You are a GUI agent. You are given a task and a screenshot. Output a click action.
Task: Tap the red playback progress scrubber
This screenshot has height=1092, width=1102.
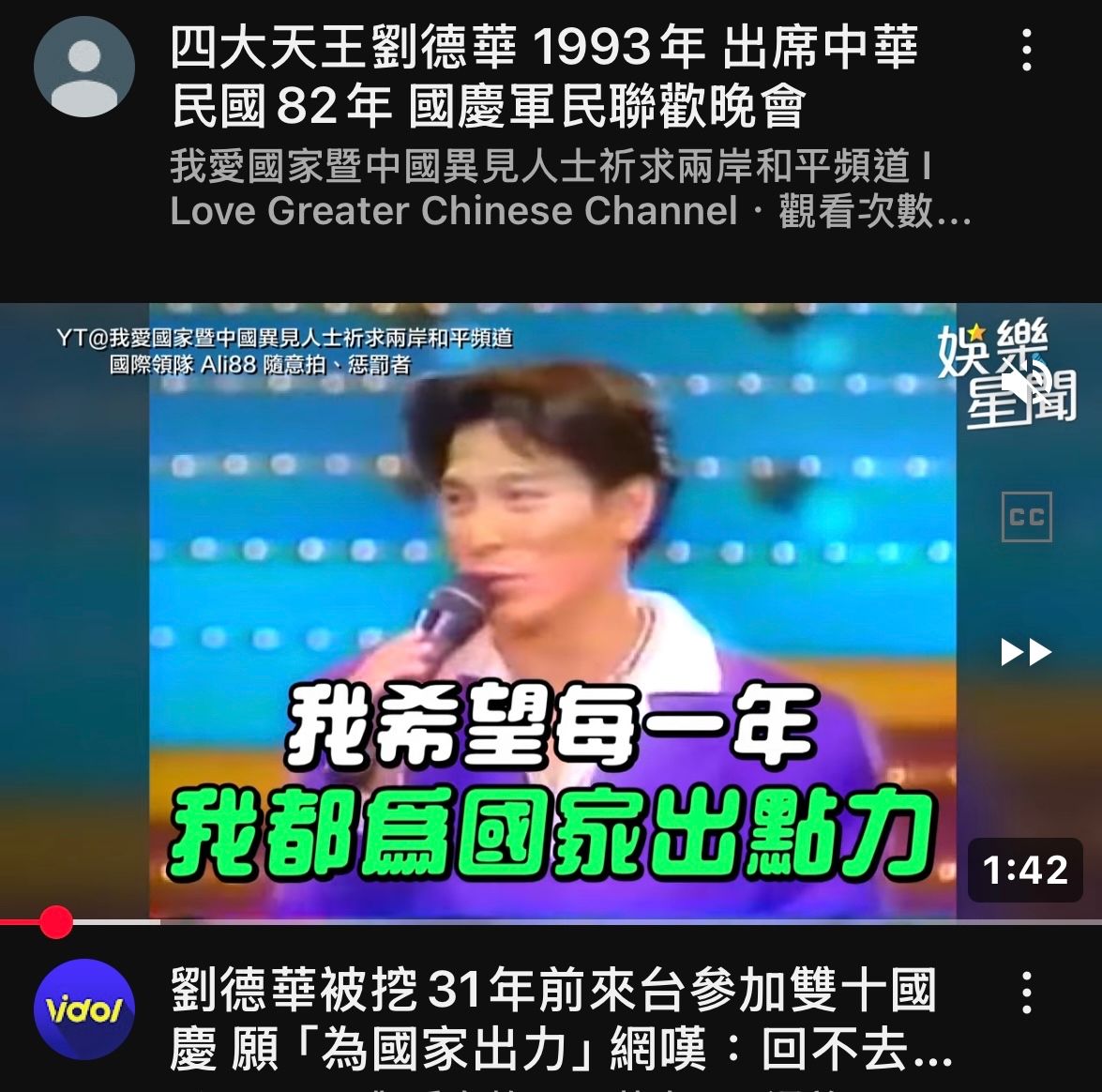[x=55, y=922]
